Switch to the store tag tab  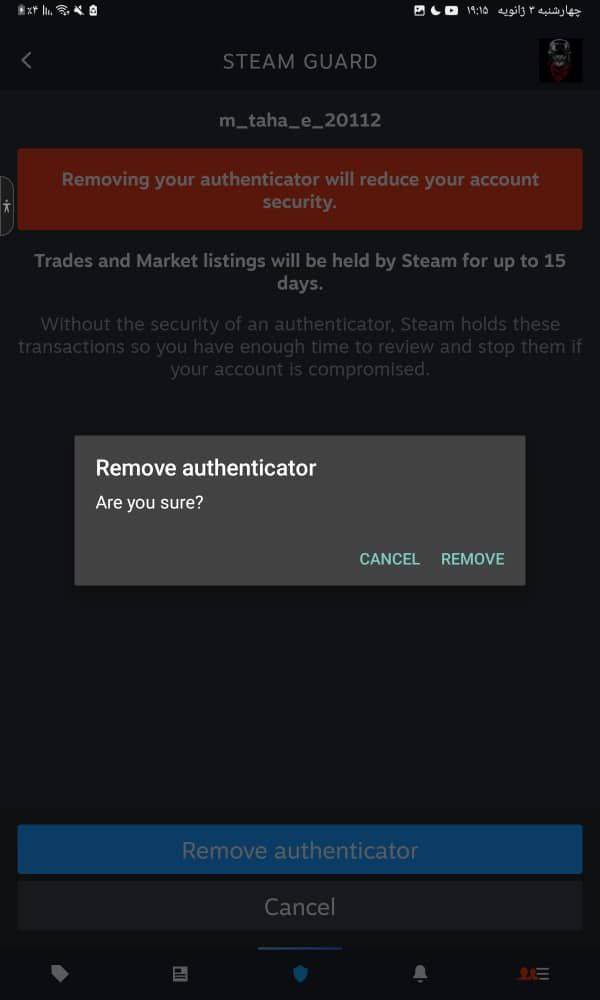(59, 973)
